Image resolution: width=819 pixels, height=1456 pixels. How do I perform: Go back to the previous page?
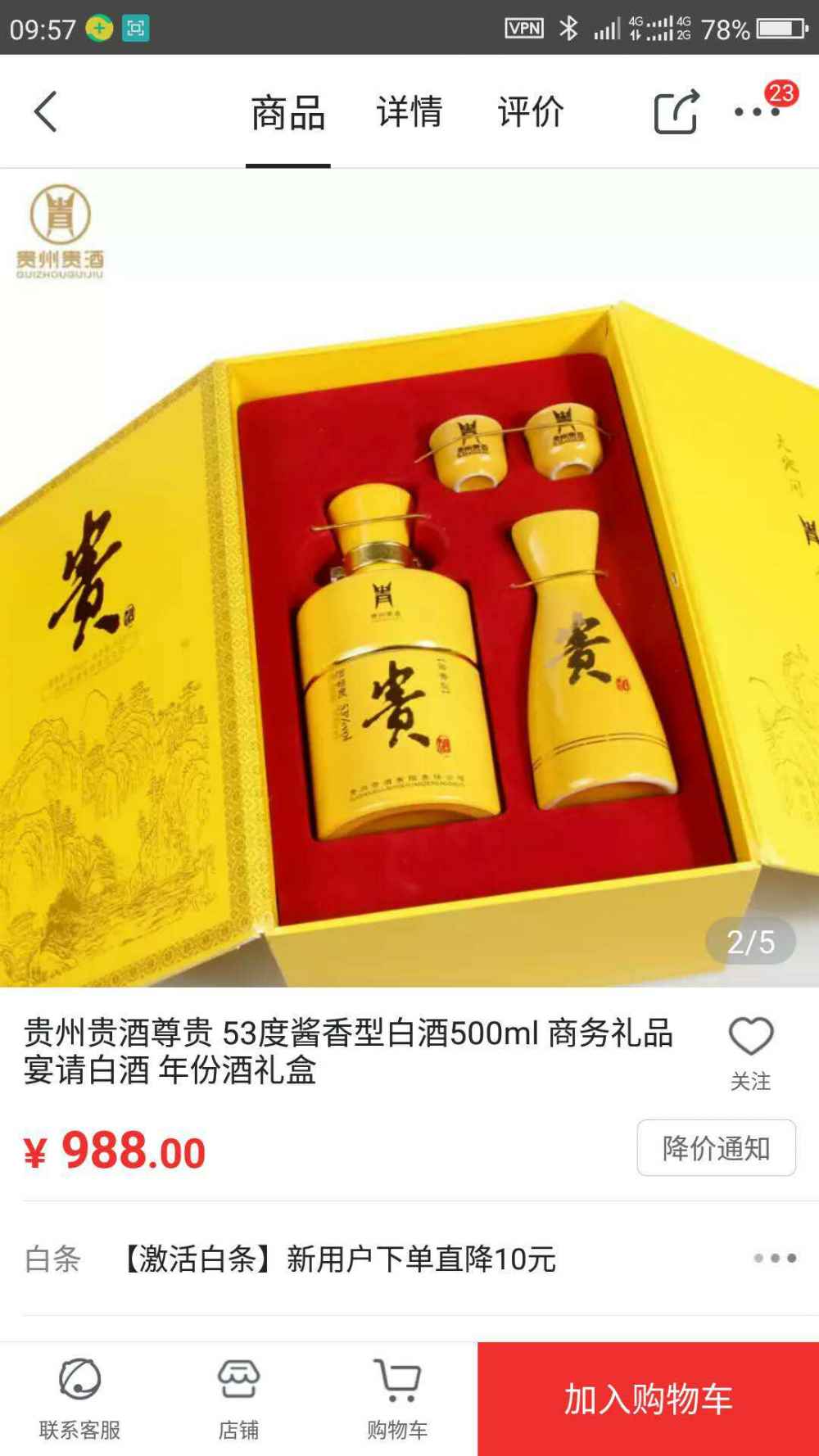pos(46,111)
